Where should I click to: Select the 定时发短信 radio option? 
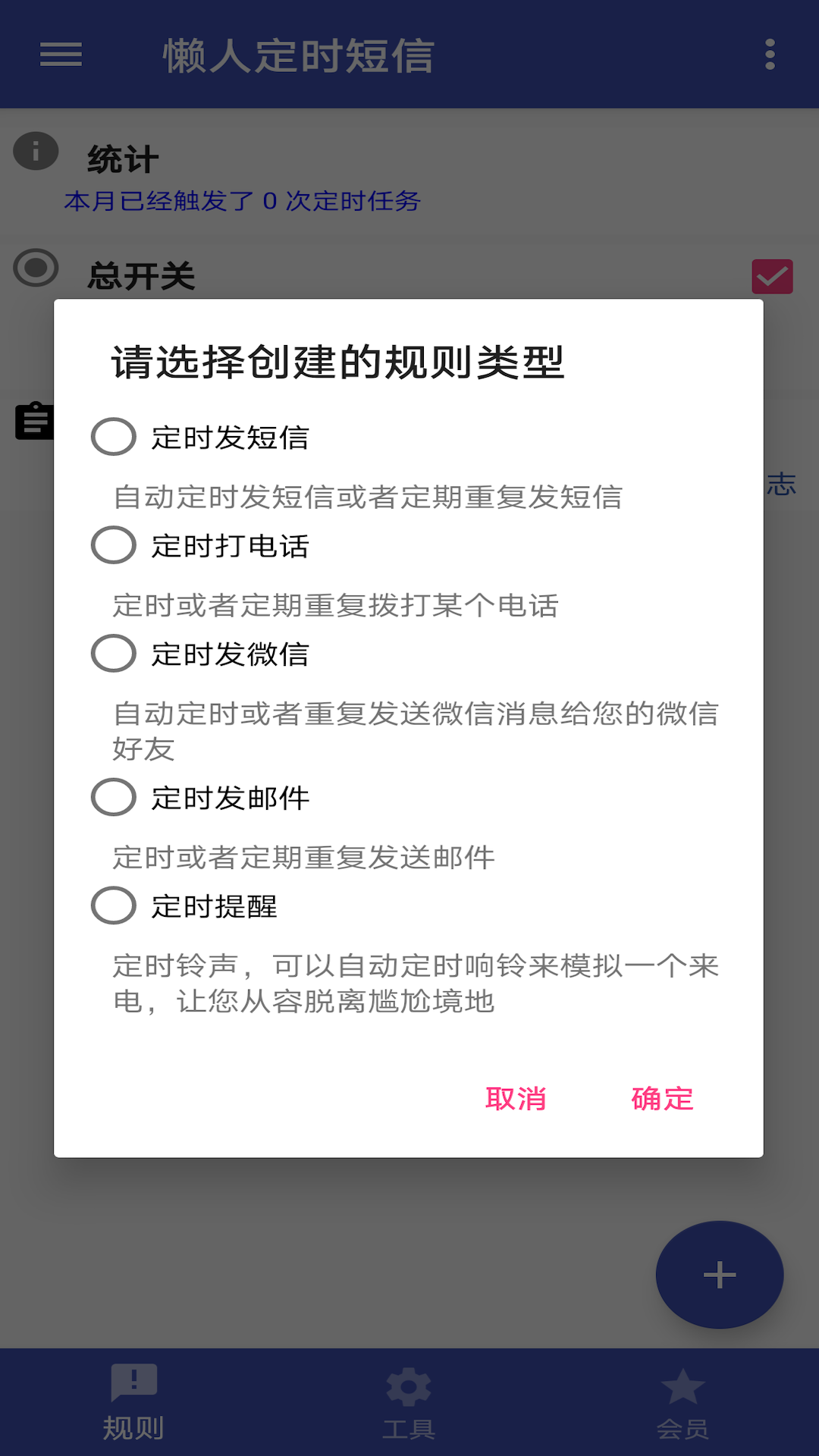(112, 437)
